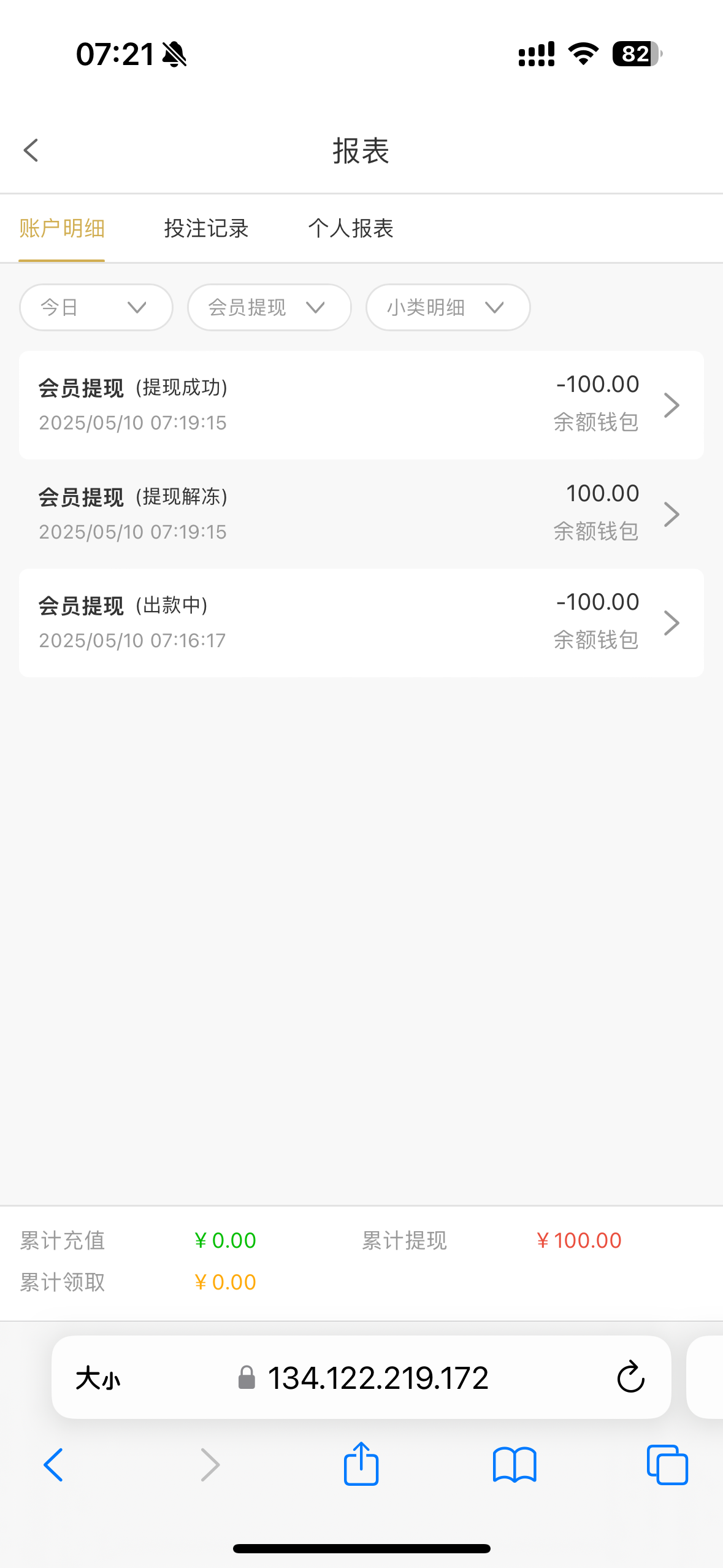This screenshot has height=1568, width=723.
Task: Open Safari bookmarks
Action: coord(515,1465)
